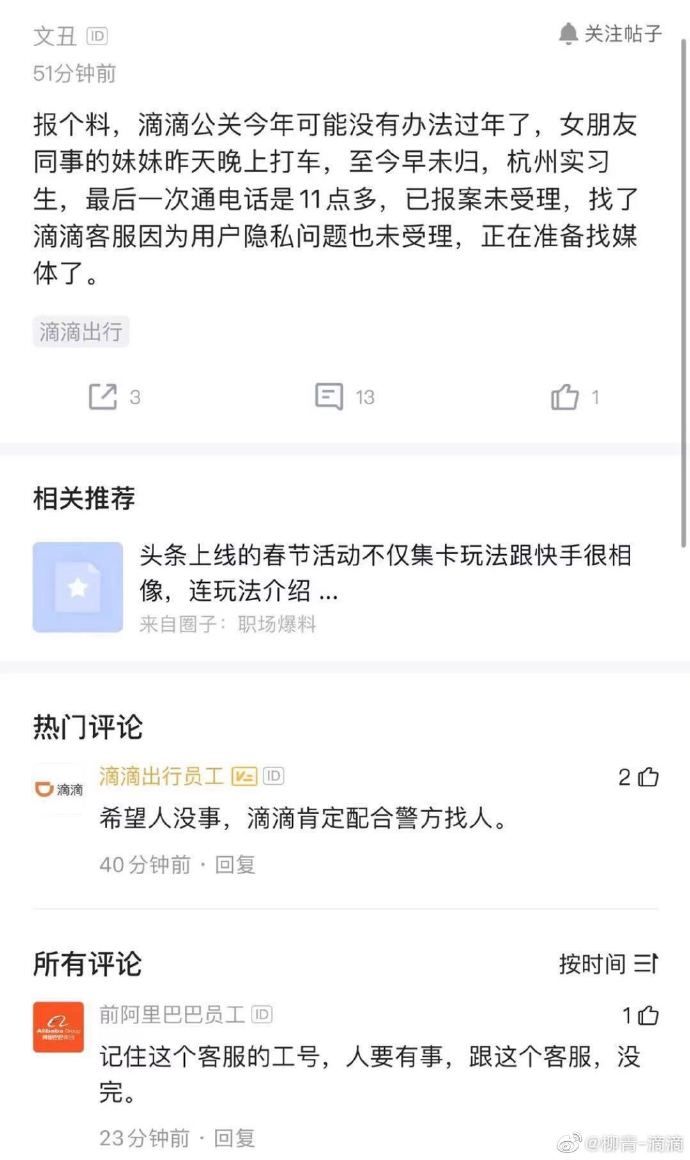Like the comment from 前阿里巴巴员工
The width and height of the screenshot is (690, 1160).
[x=648, y=1016]
